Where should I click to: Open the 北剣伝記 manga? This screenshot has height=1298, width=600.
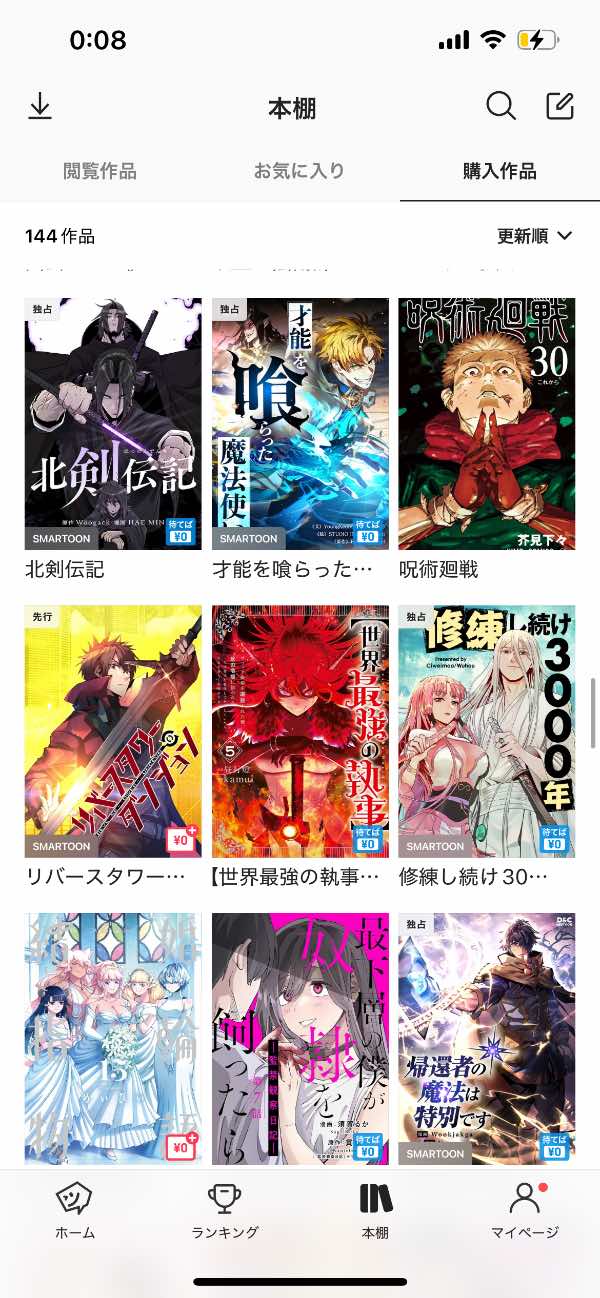113,423
